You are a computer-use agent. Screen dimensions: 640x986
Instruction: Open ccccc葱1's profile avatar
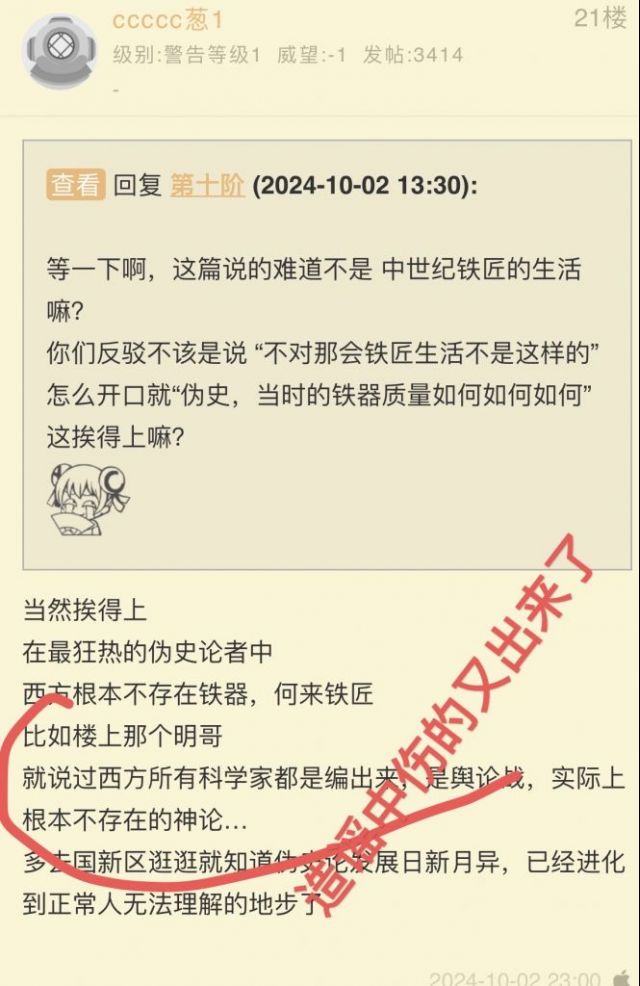(59, 51)
